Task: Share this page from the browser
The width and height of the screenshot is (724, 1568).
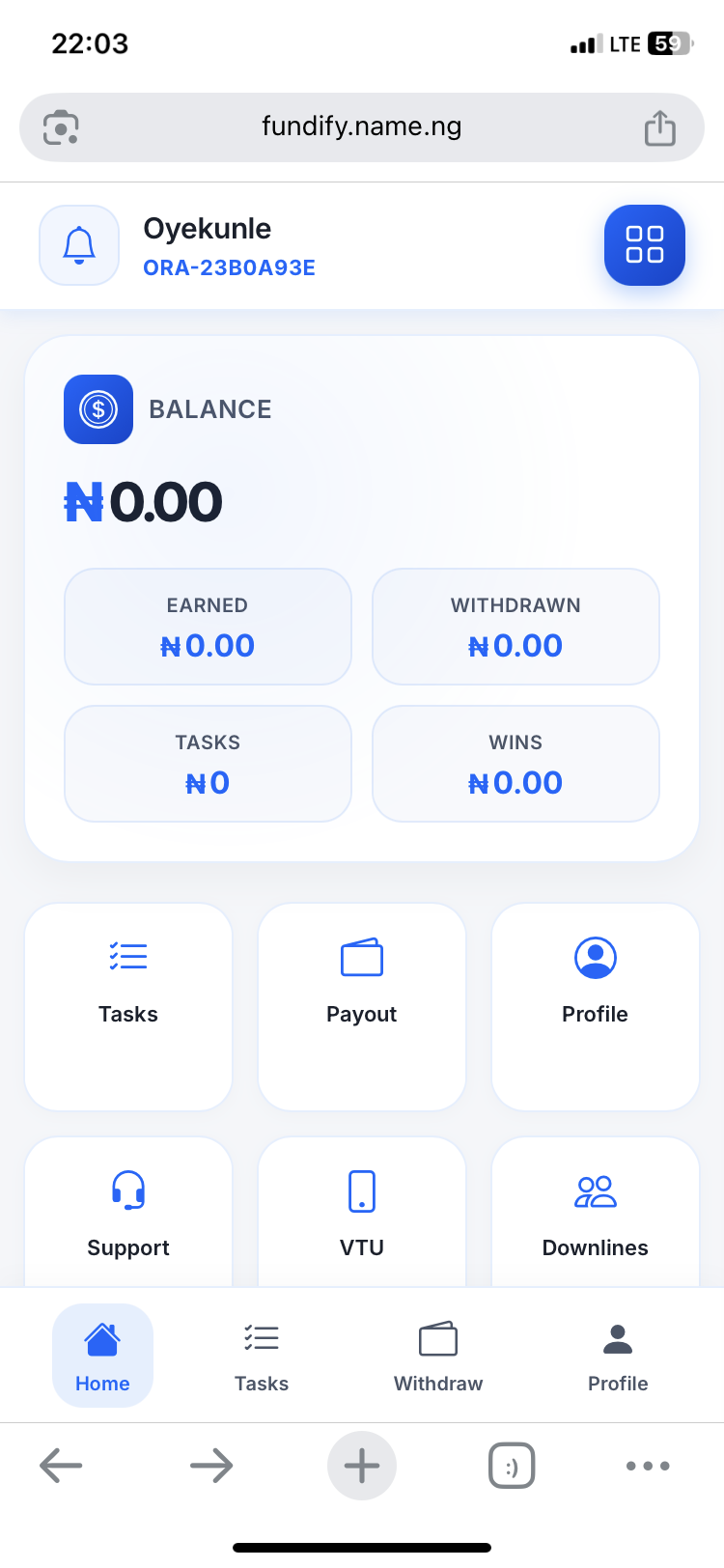Action: (660, 127)
